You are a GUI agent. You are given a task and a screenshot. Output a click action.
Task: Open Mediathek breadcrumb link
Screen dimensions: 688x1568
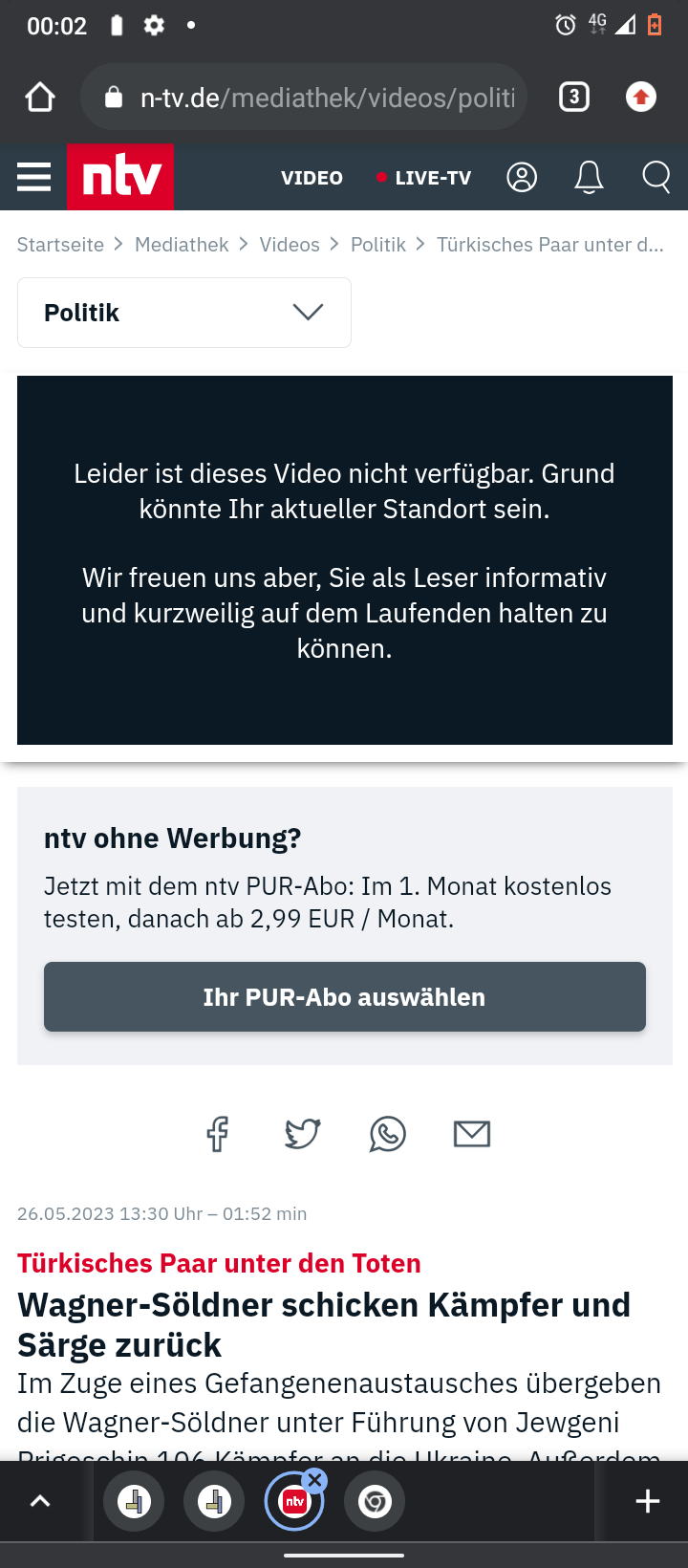coord(182,245)
